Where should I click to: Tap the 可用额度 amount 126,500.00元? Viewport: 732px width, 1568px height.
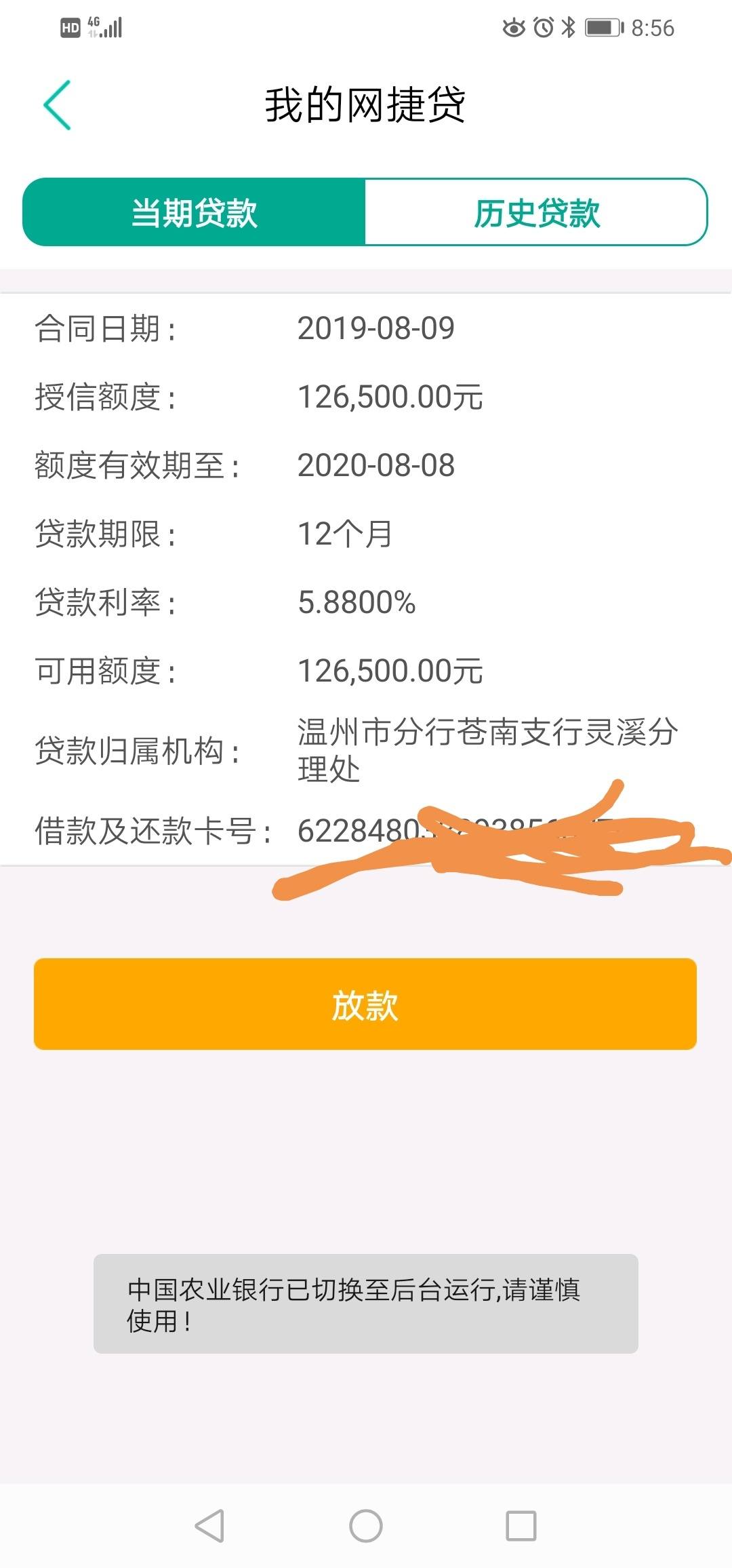point(390,670)
